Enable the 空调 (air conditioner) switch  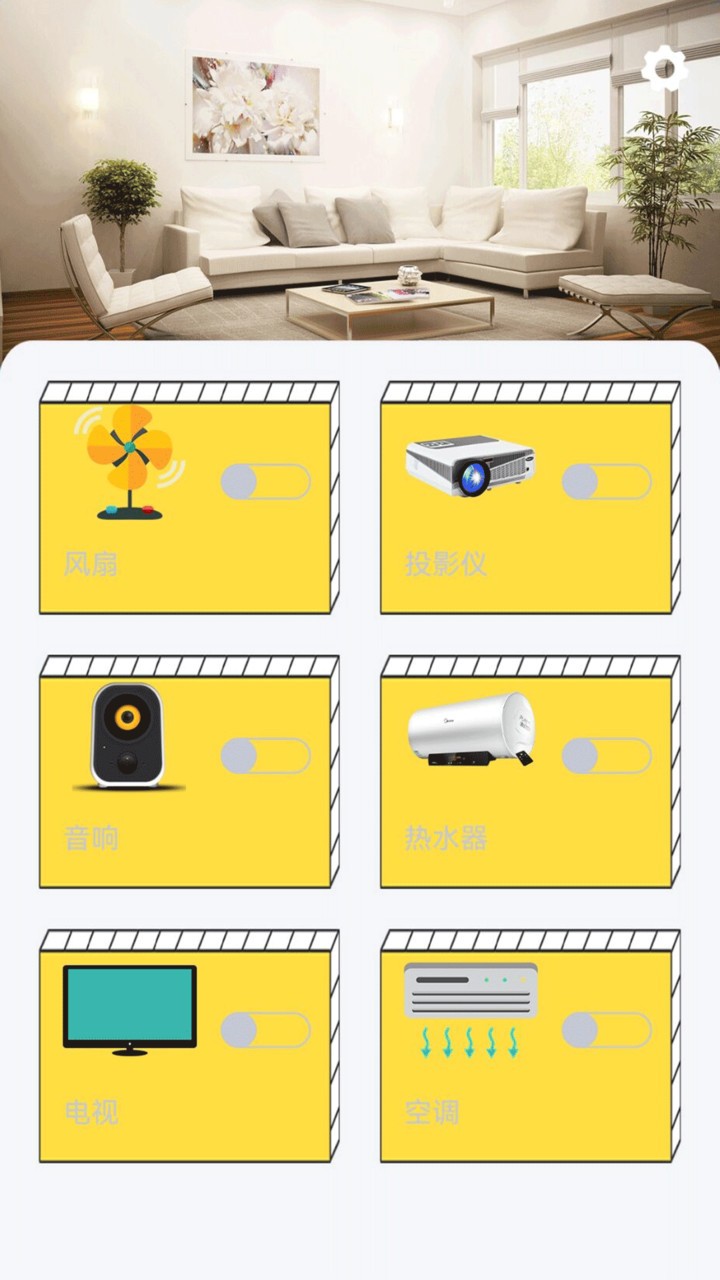607,1030
